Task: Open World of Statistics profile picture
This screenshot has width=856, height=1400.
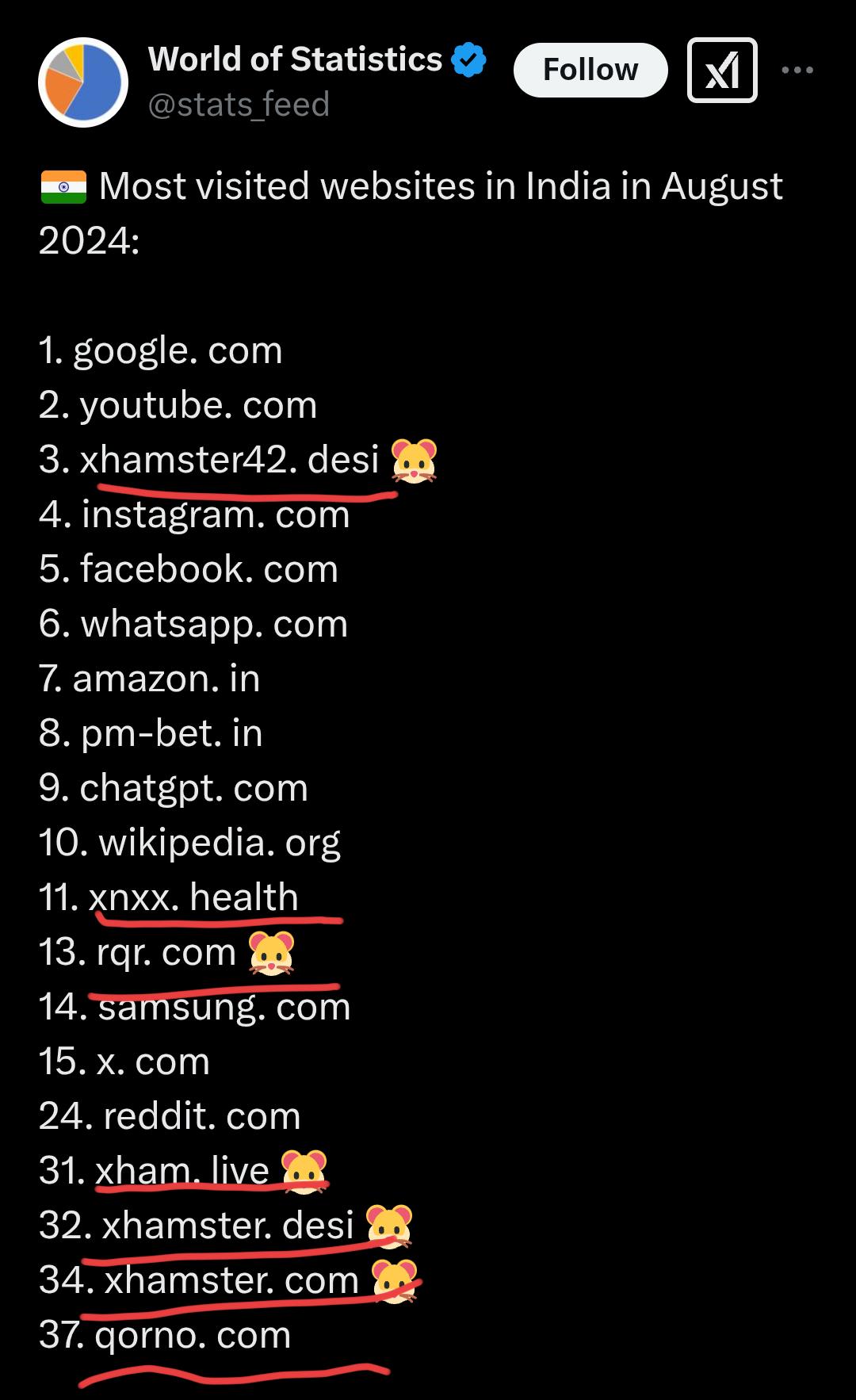Action: pos(83,82)
